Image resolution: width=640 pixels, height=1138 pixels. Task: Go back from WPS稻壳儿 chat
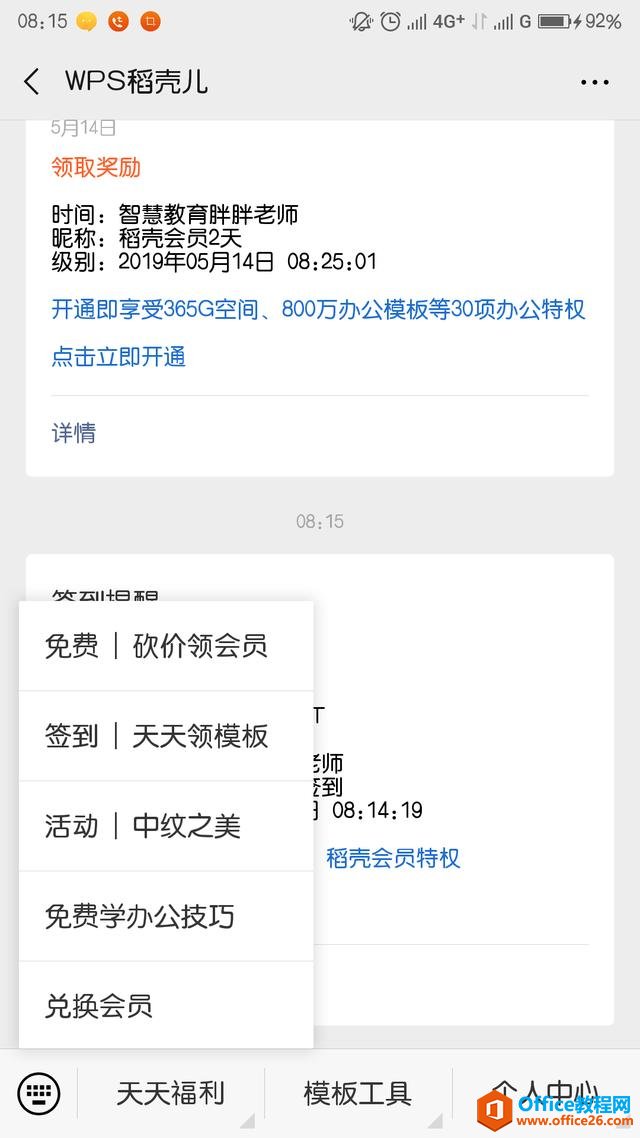click(32, 82)
